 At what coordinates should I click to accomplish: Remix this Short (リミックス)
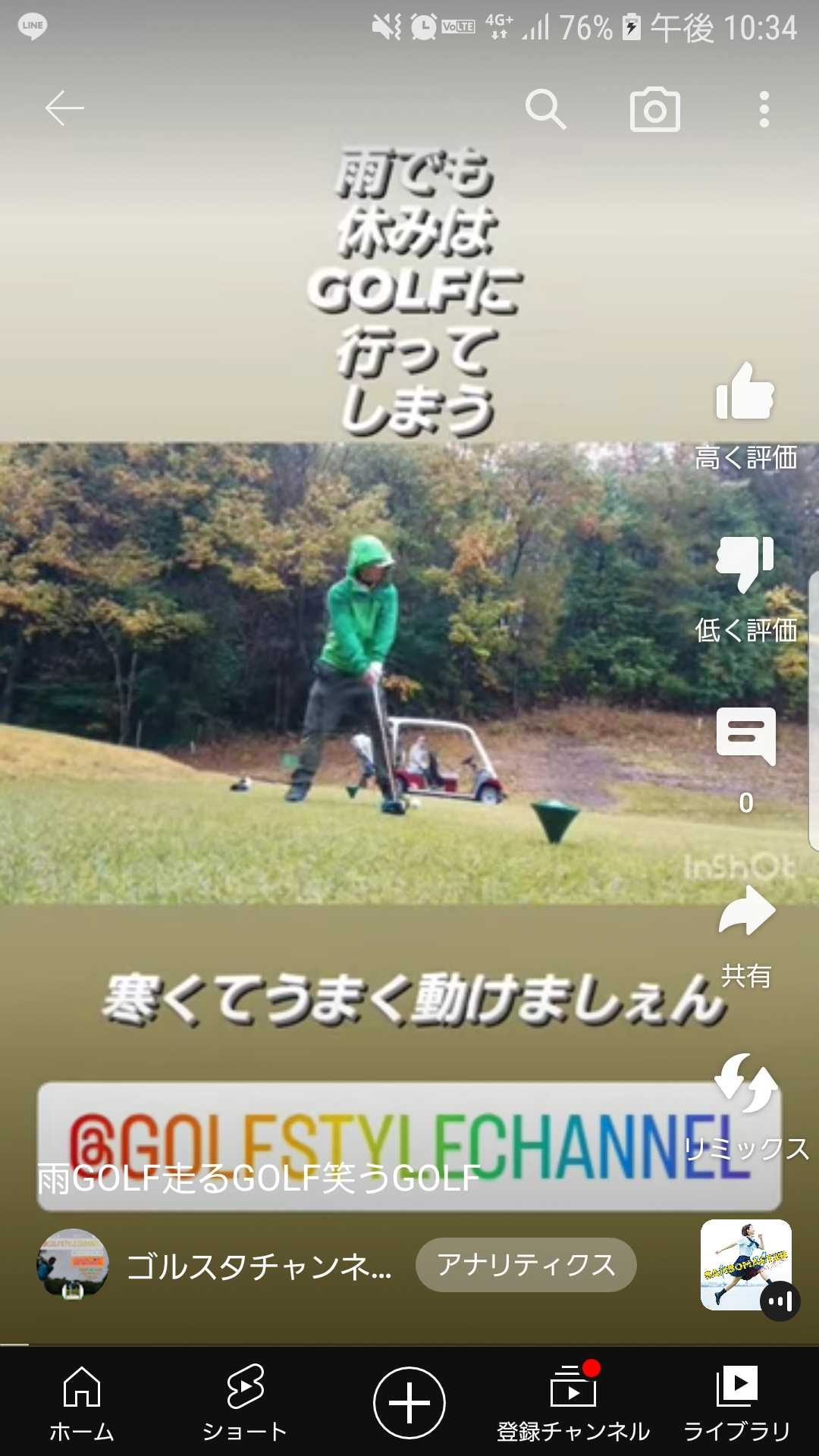coord(746,1084)
